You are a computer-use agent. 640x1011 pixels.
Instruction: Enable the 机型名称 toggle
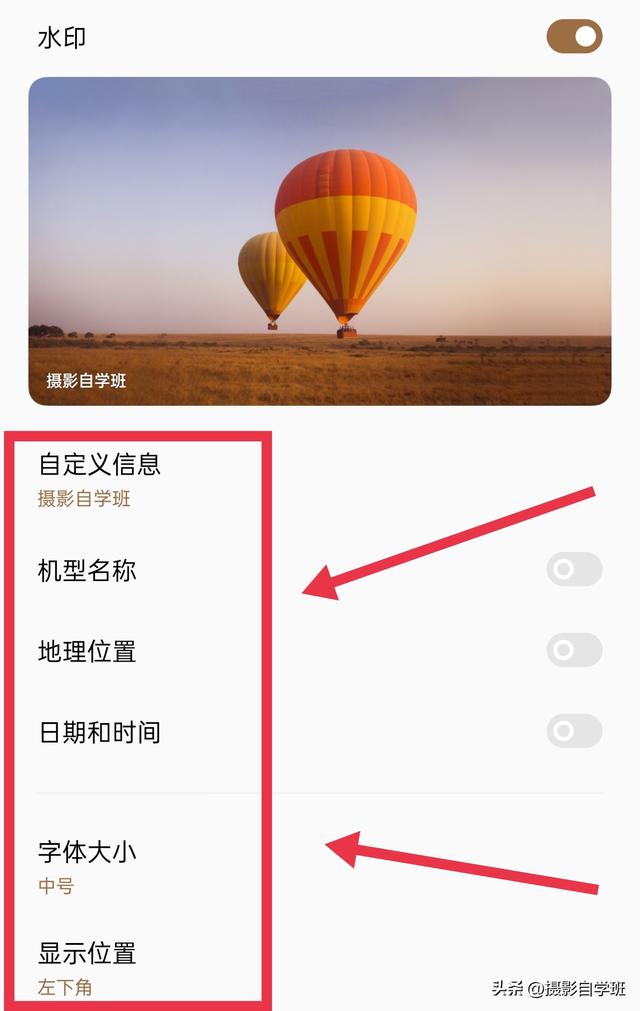574,569
